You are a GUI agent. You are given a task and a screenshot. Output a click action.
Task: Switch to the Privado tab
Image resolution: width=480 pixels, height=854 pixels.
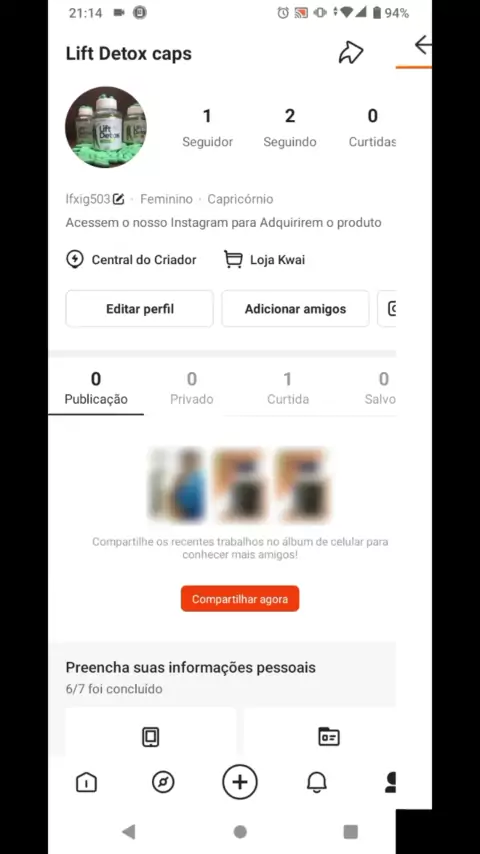191,388
